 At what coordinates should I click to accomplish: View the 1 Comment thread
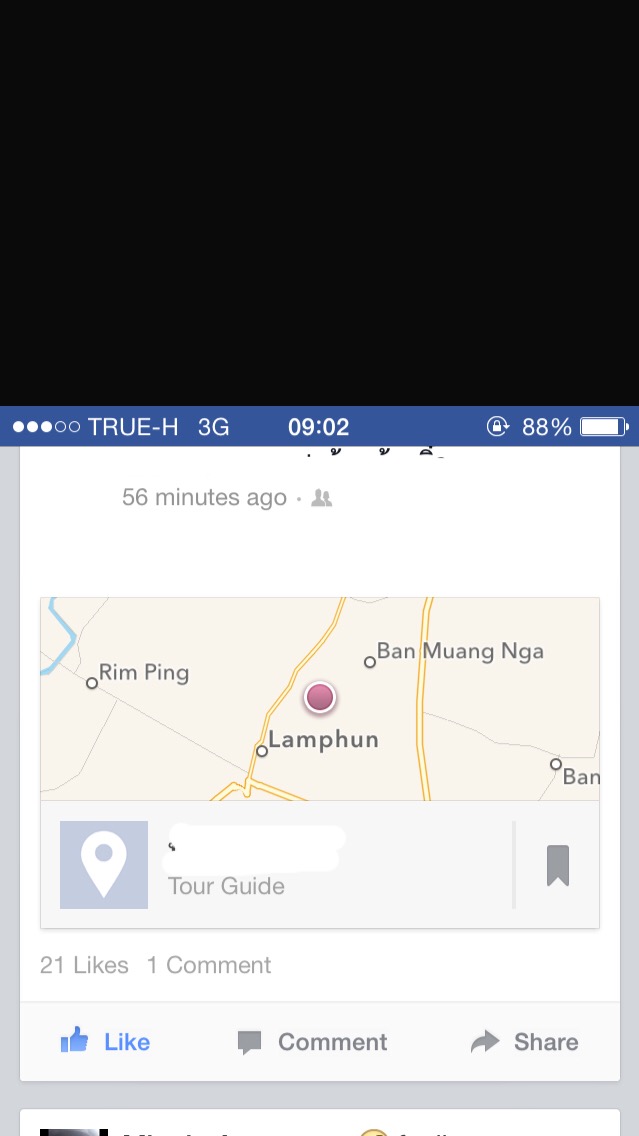(209, 965)
